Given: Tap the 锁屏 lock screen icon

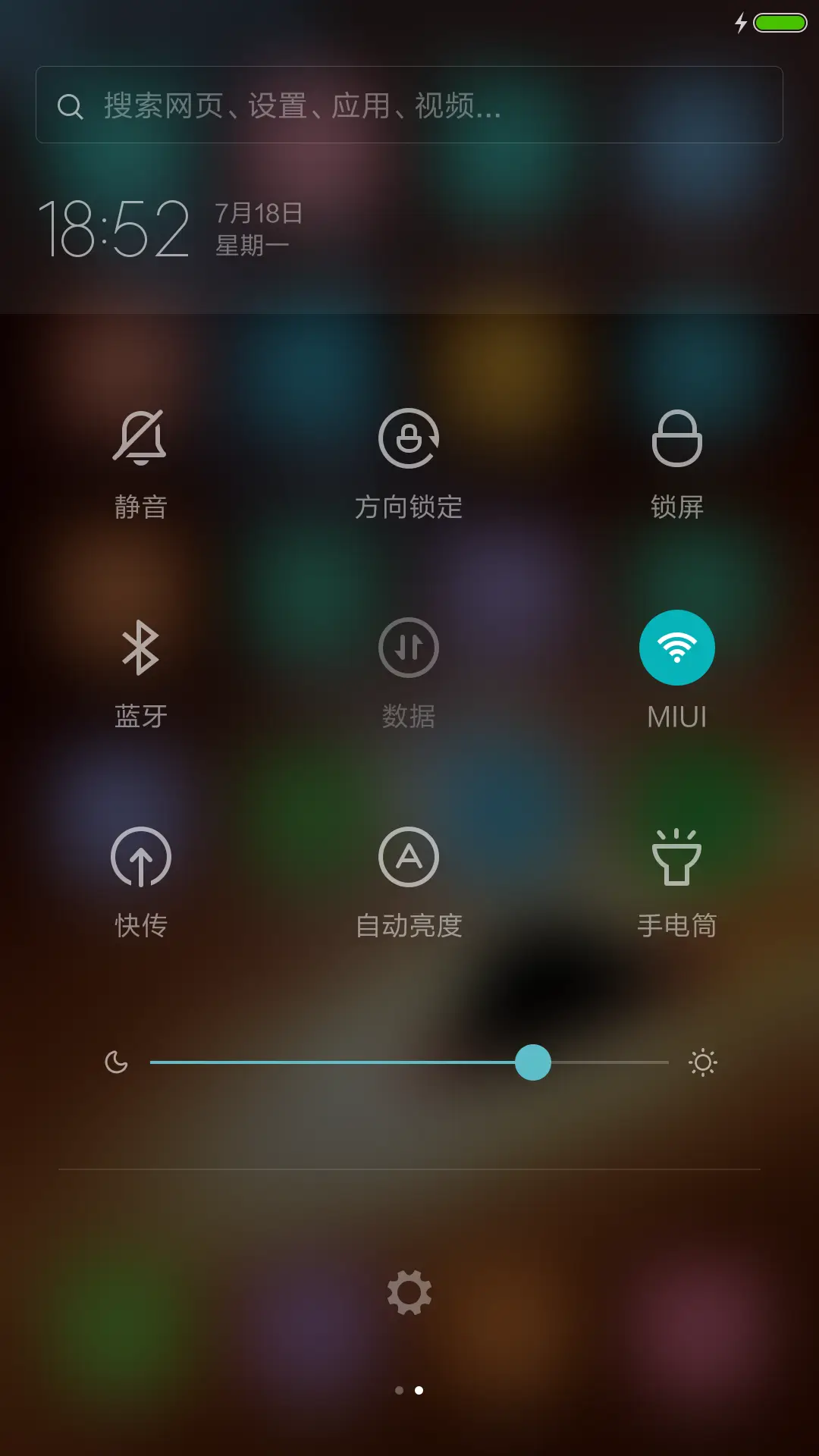Looking at the screenshot, I should click(x=678, y=440).
